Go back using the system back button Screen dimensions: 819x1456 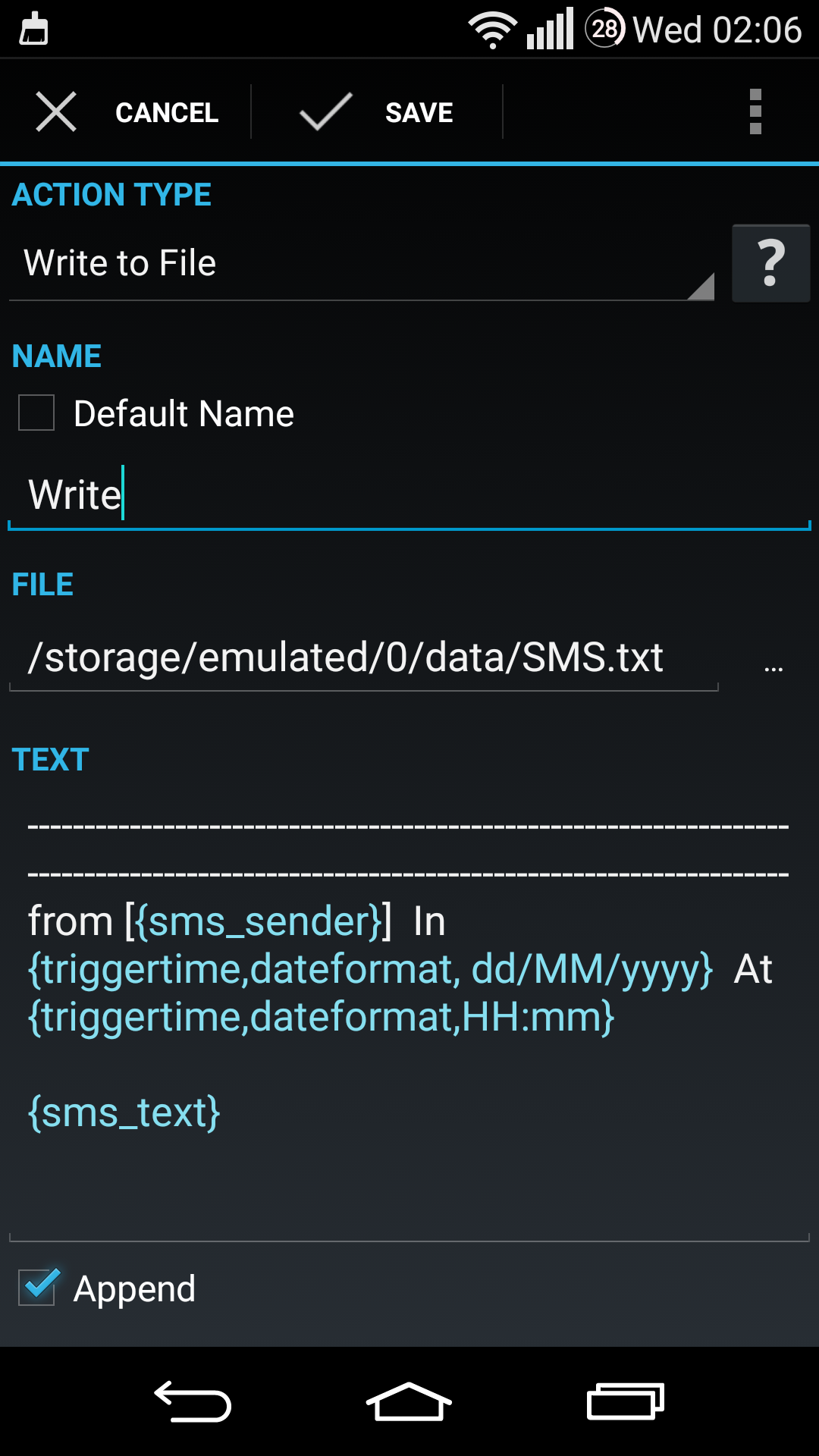coord(193,1401)
